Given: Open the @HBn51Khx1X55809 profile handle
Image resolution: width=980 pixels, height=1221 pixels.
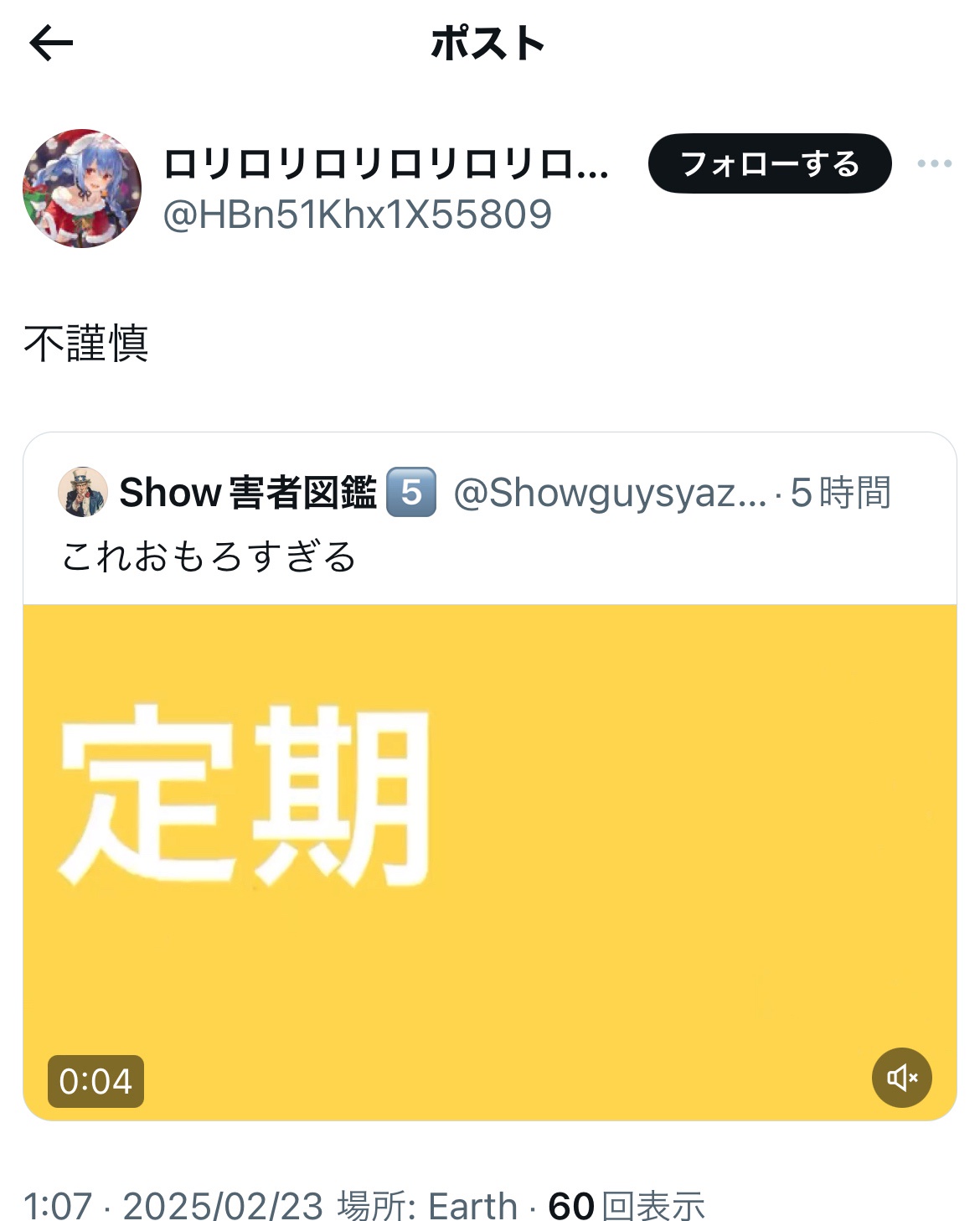Looking at the screenshot, I should (x=357, y=215).
